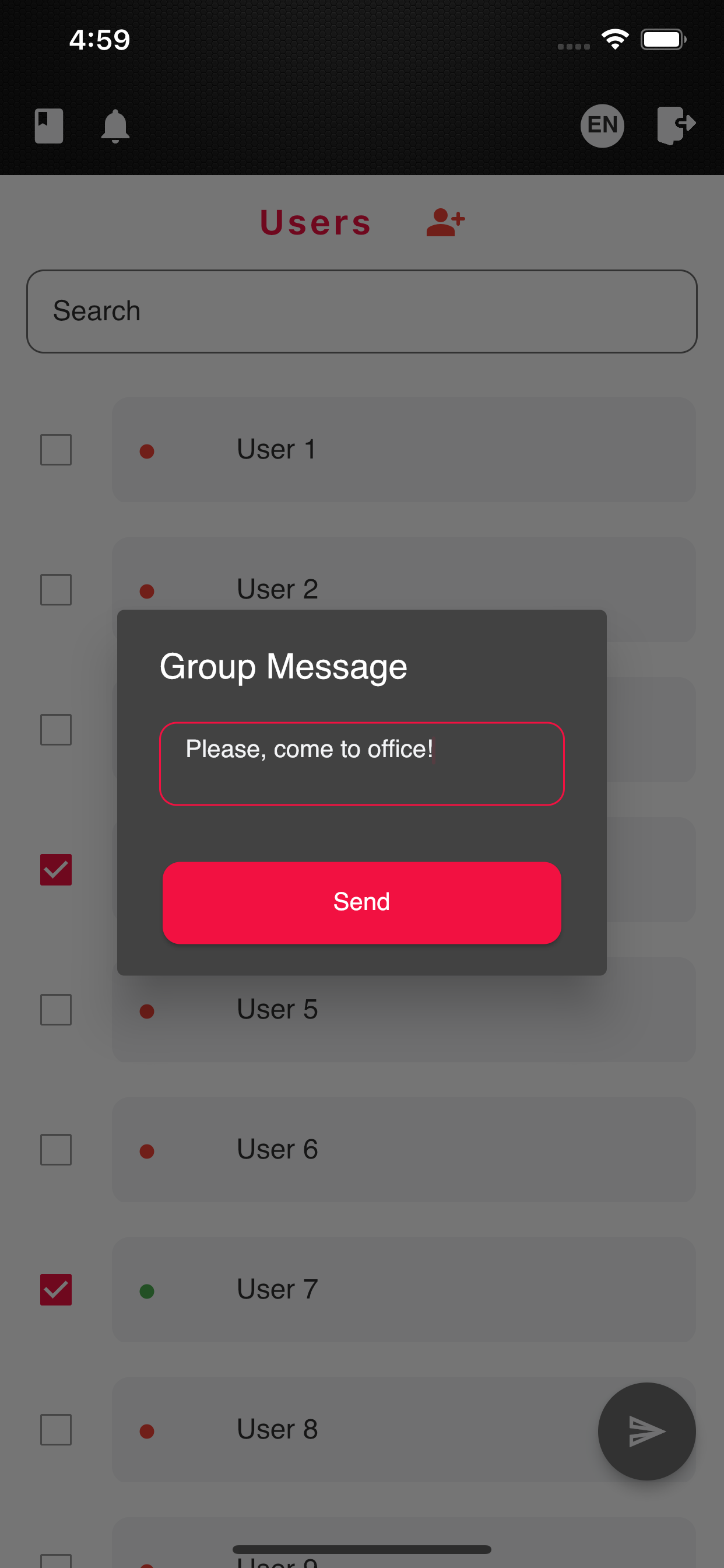Viewport: 724px width, 1568px height.
Task: Focus the Search field
Action: [x=361, y=311]
